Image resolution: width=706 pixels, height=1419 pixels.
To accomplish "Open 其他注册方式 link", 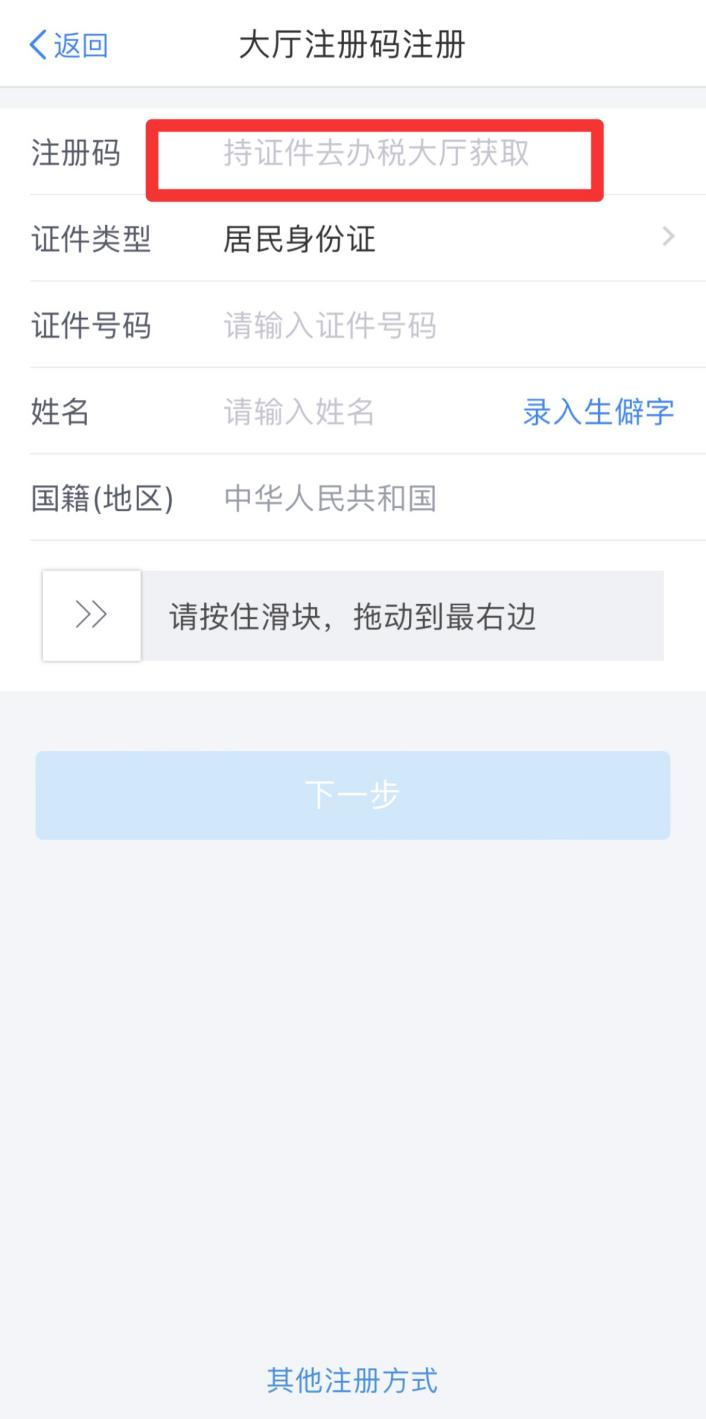I will point(352,1380).
